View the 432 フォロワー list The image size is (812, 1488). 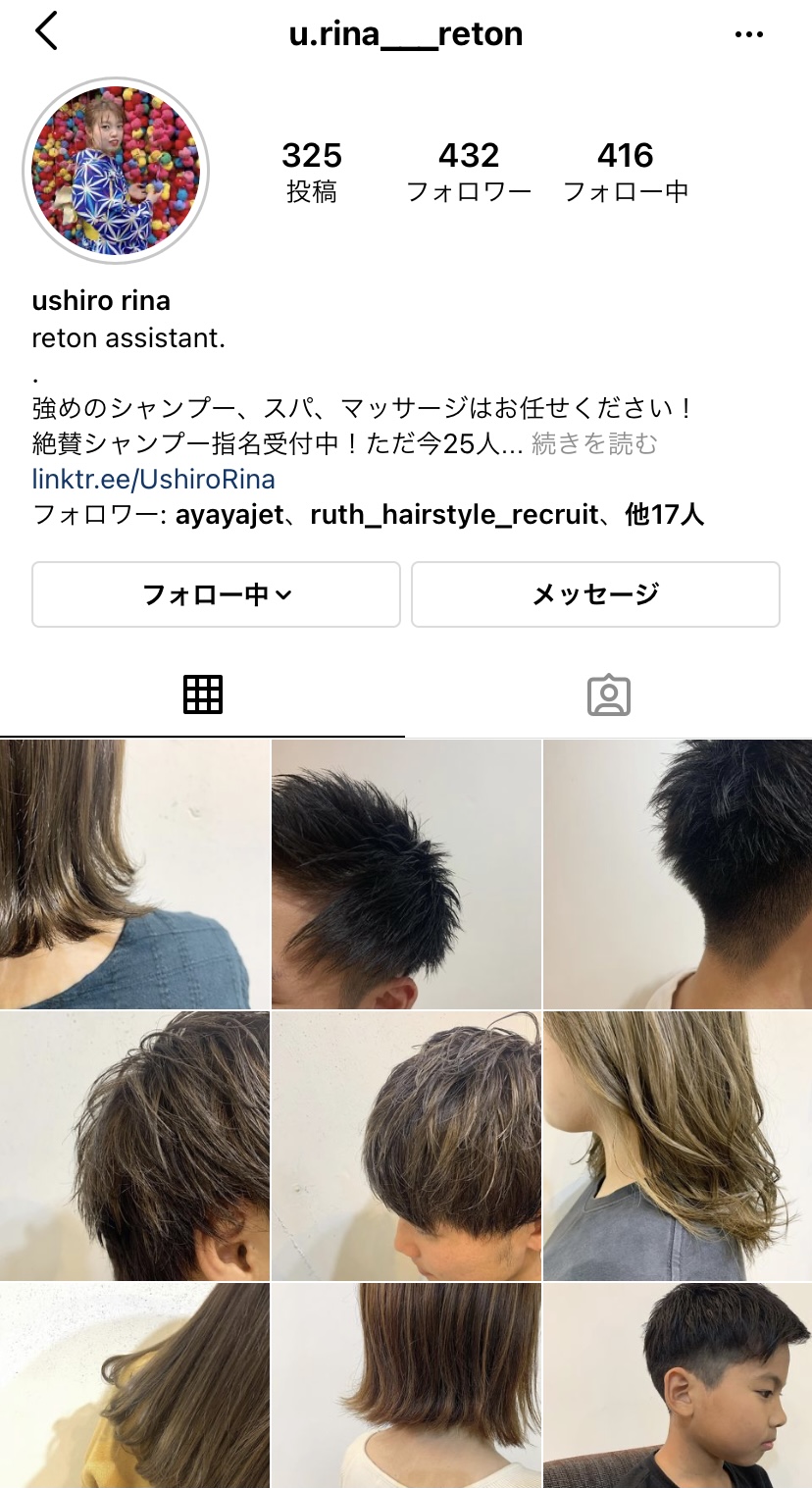(x=469, y=171)
